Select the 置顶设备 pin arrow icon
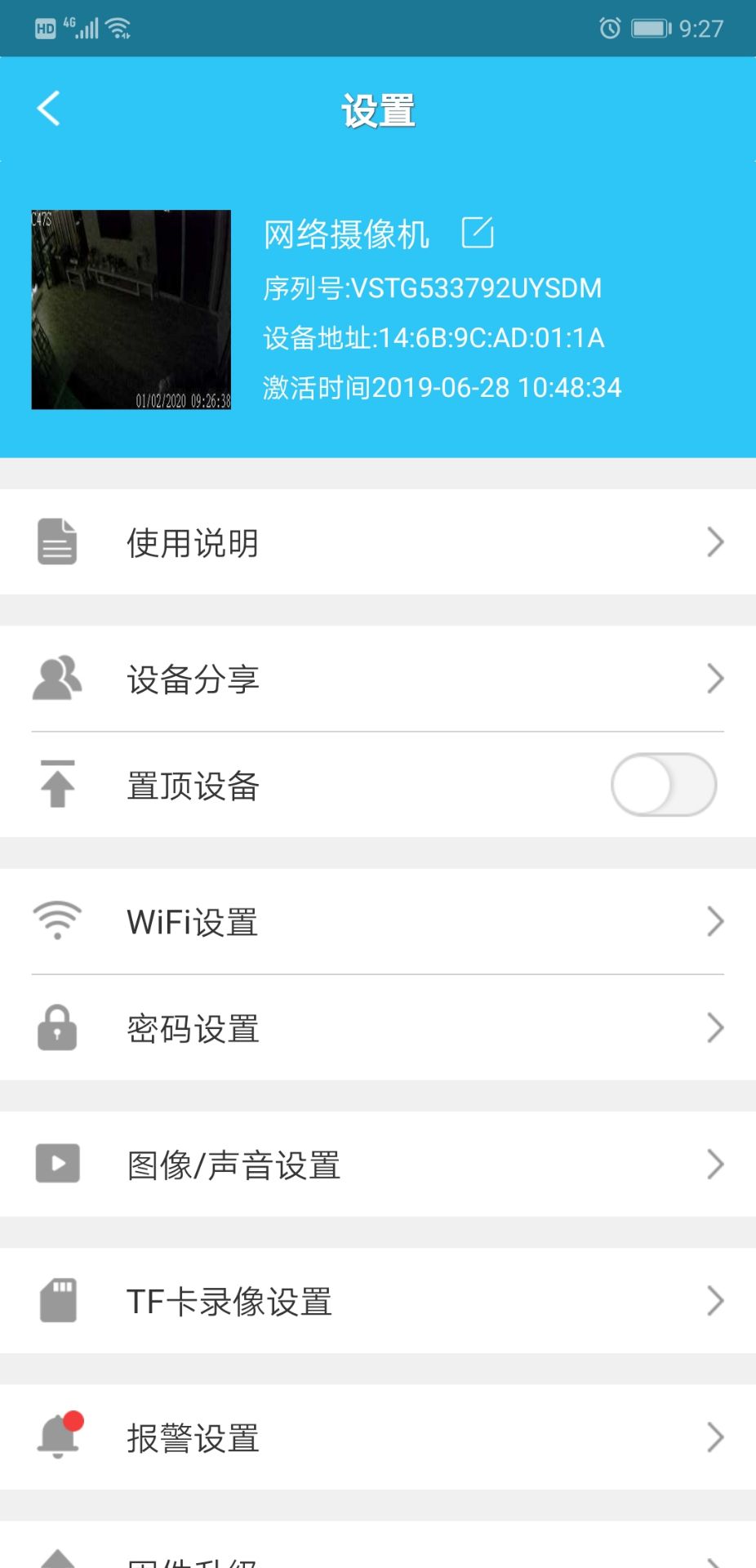Image resolution: width=756 pixels, height=1568 pixels. (56, 784)
